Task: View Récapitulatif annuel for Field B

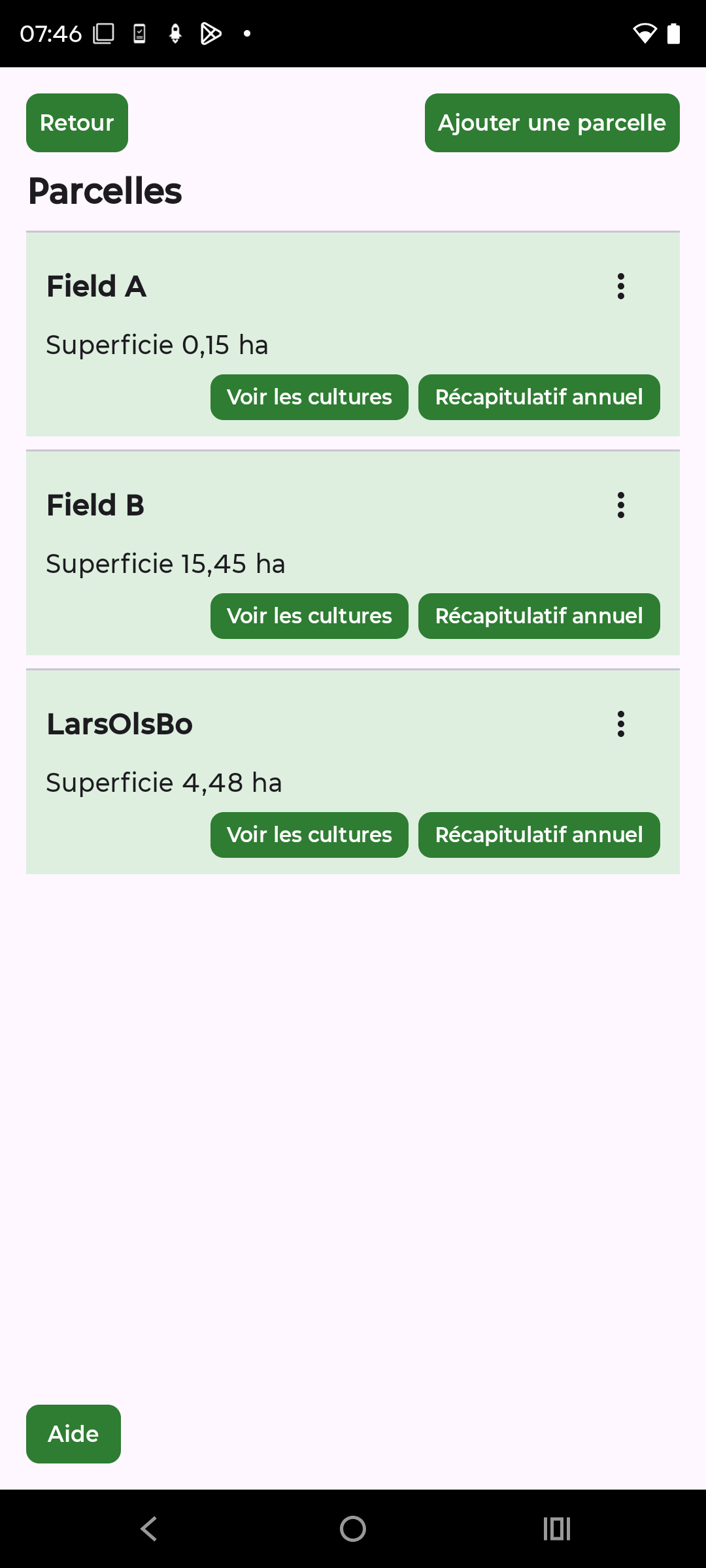Action: click(539, 615)
